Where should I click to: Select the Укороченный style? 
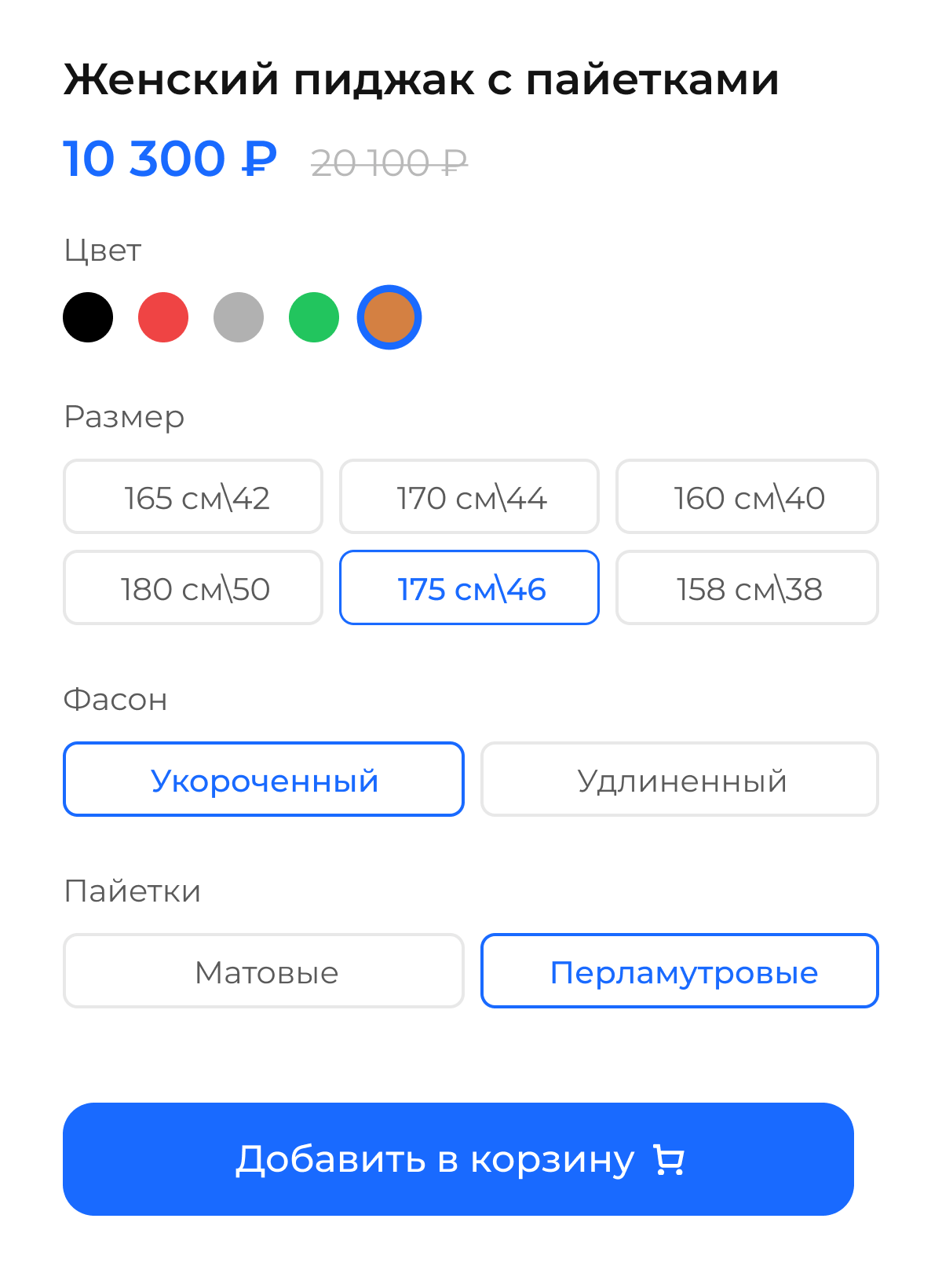(264, 780)
